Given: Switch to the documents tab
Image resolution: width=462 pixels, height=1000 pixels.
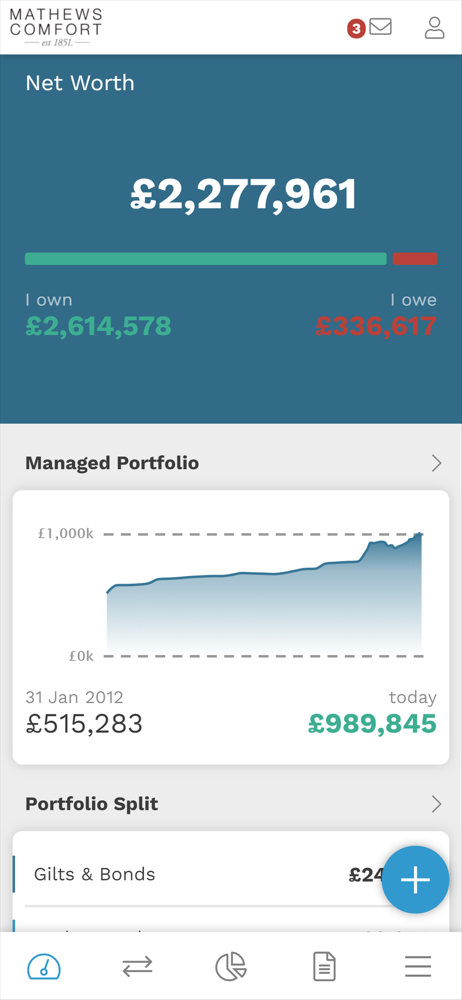Looking at the screenshot, I should 324,967.
